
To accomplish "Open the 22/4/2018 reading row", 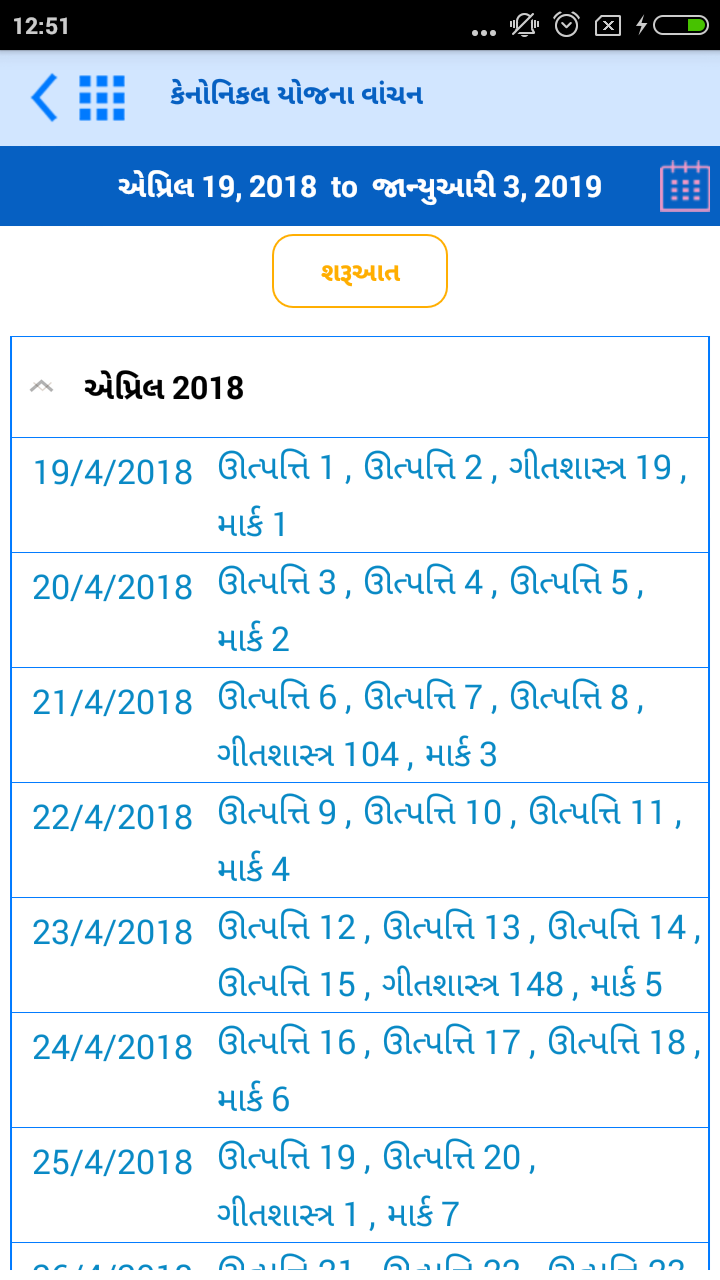I will [x=360, y=840].
